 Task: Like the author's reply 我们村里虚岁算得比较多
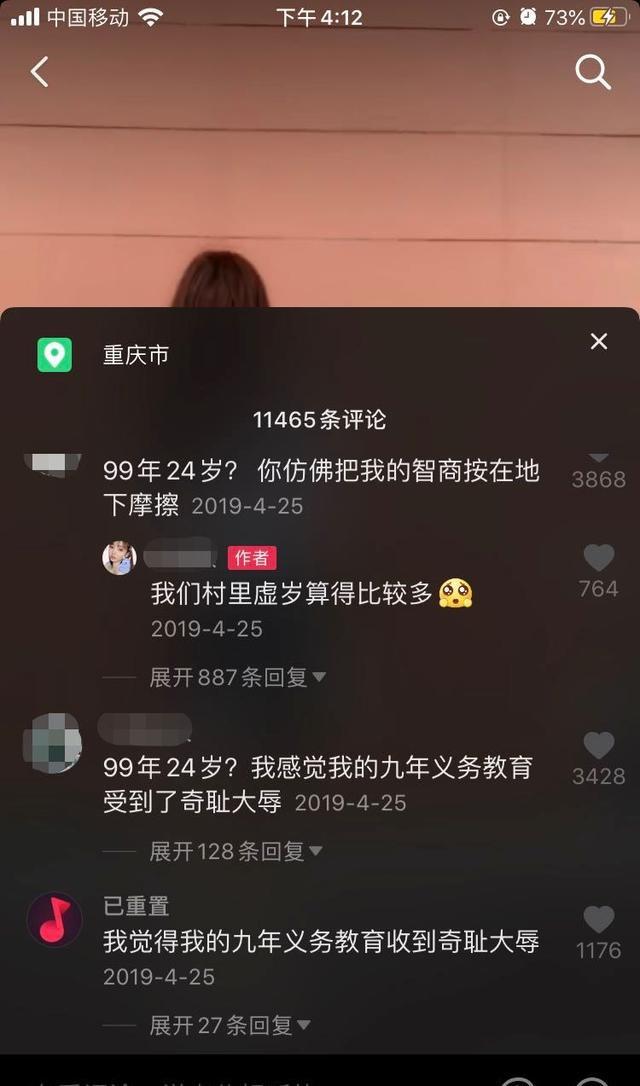click(598, 558)
